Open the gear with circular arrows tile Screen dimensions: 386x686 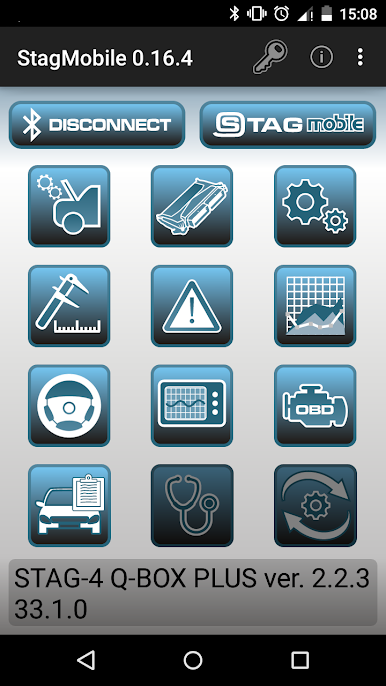pyautogui.click(x=315, y=505)
